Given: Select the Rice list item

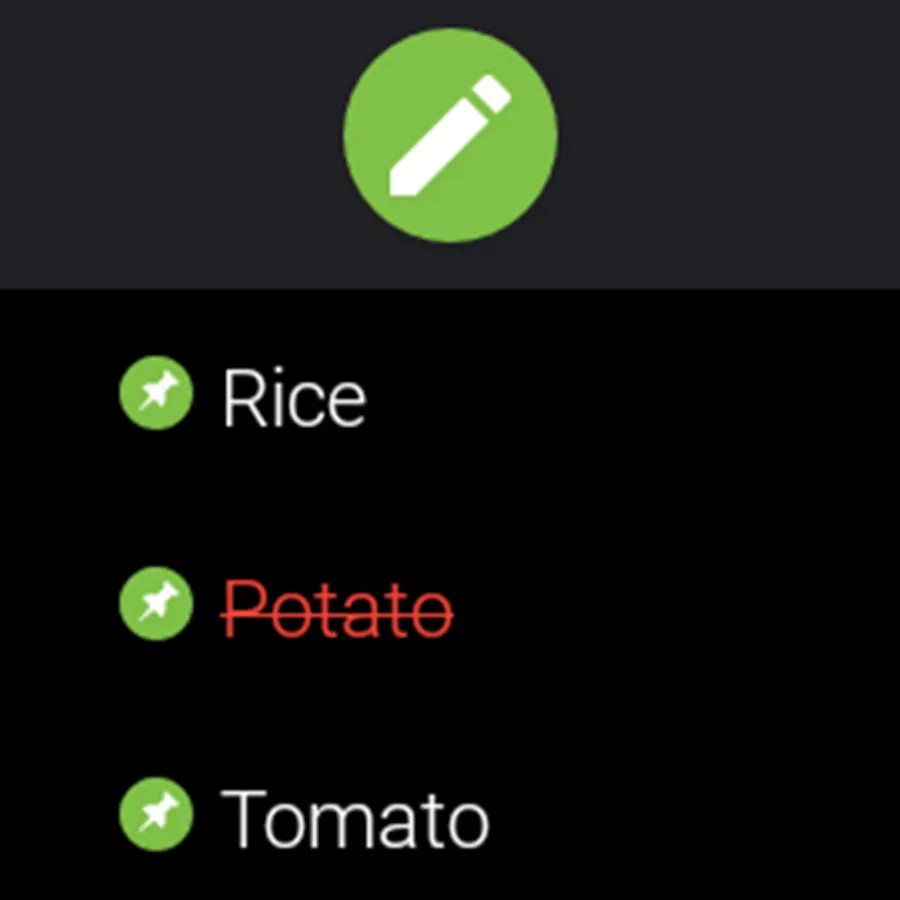Looking at the screenshot, I should 293,398.
